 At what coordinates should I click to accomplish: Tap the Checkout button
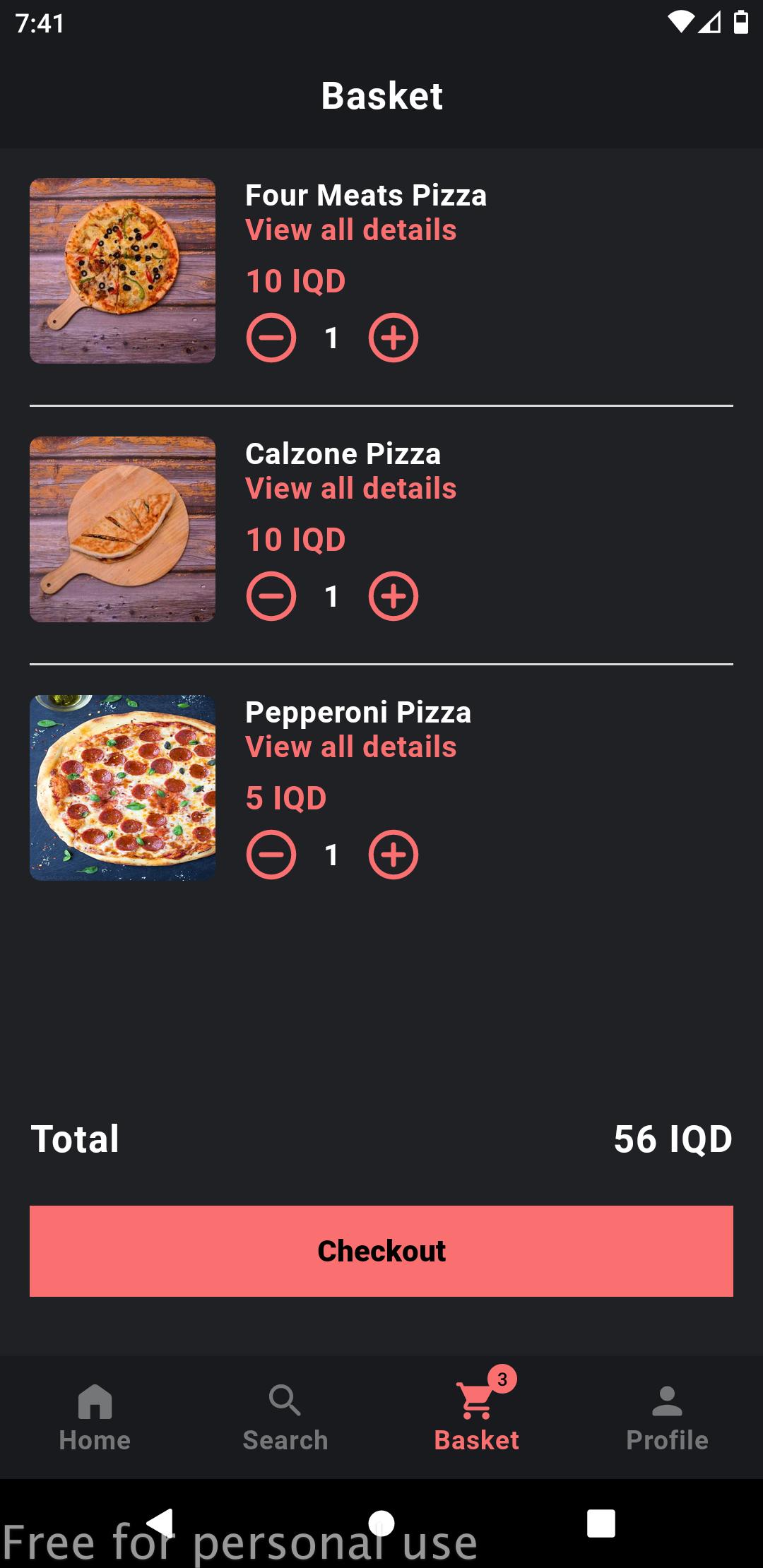381,1251
